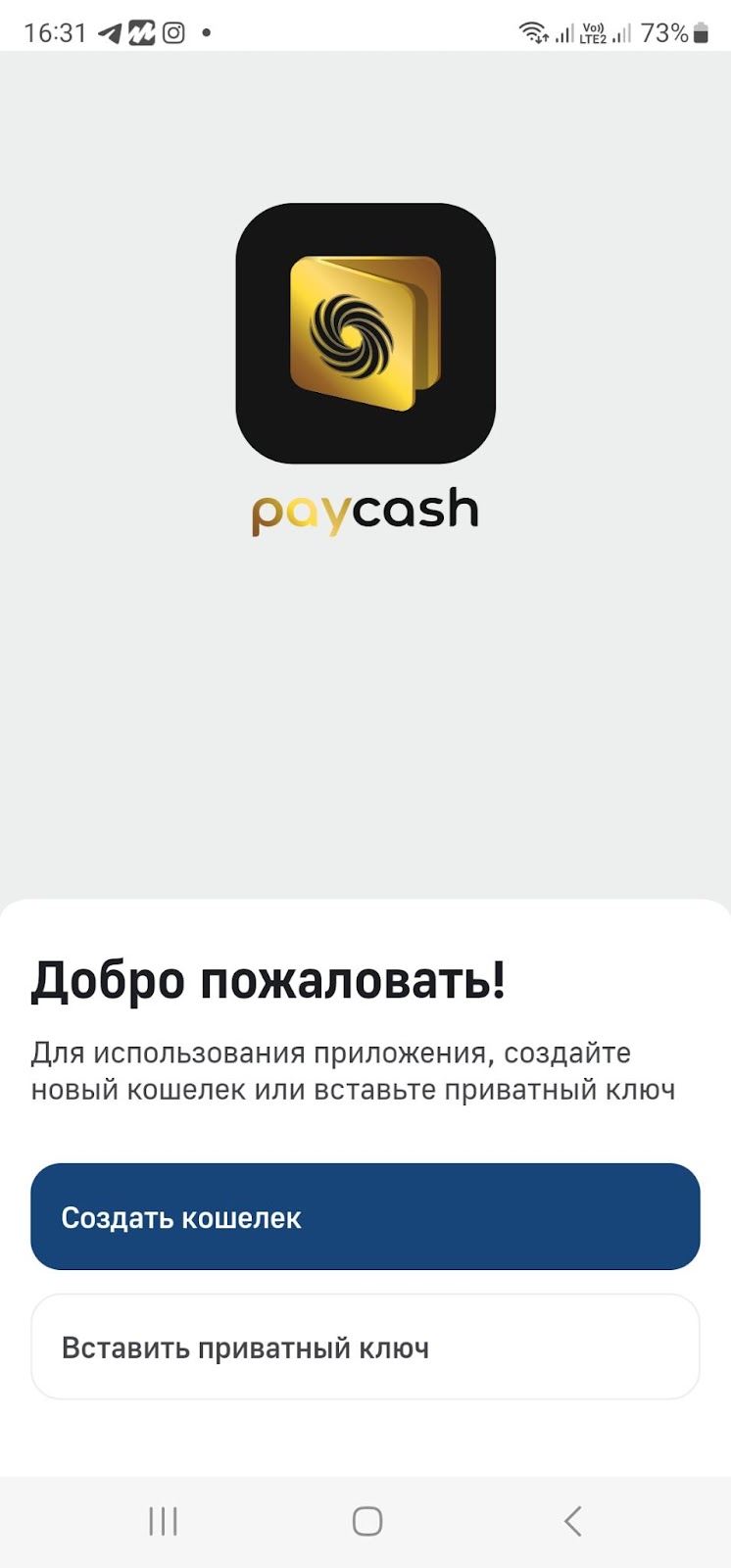Open recent apps from the navigation bar
Screen dimensions: 731x1568
(x=163, y=1521)
